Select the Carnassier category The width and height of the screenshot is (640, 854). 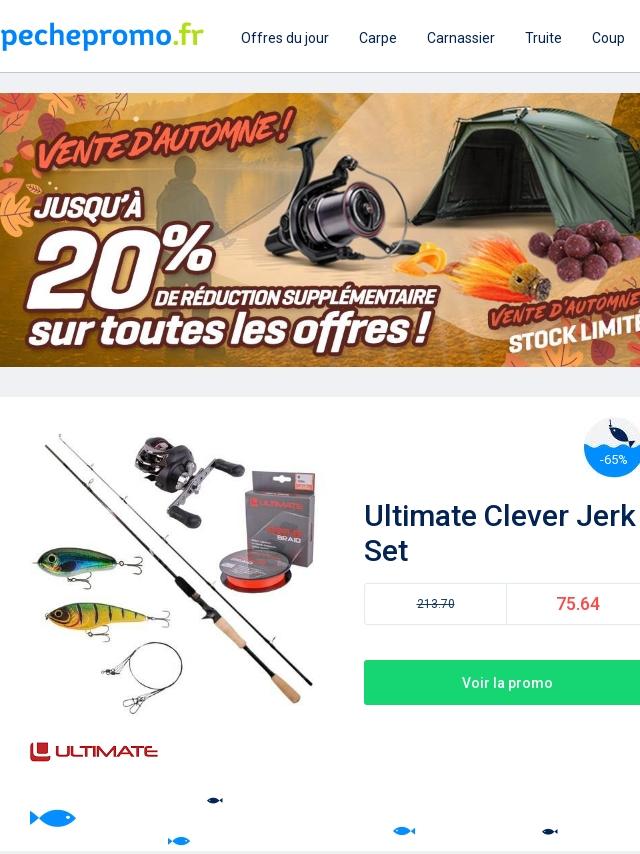(x=460, y=38)
